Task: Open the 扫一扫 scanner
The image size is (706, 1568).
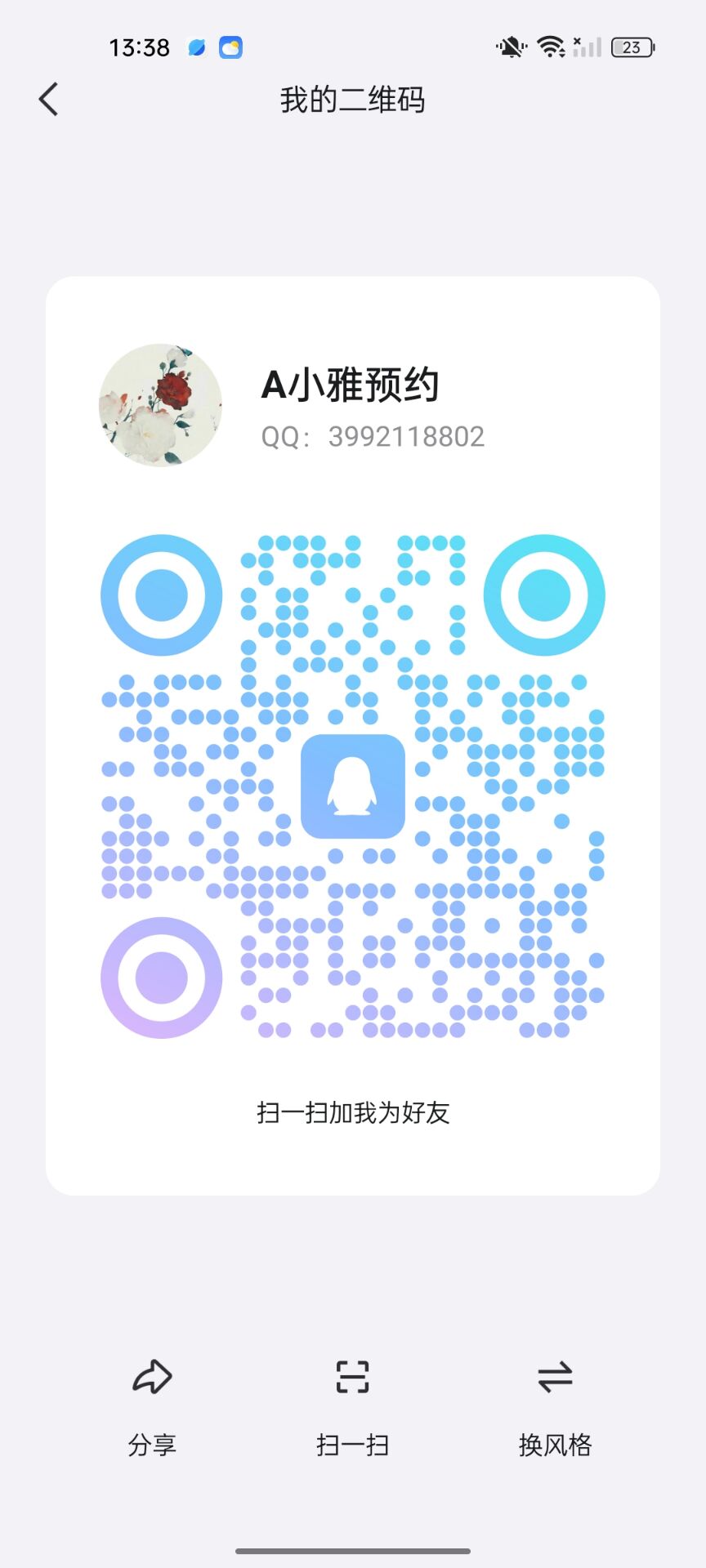Action: 352,1405
